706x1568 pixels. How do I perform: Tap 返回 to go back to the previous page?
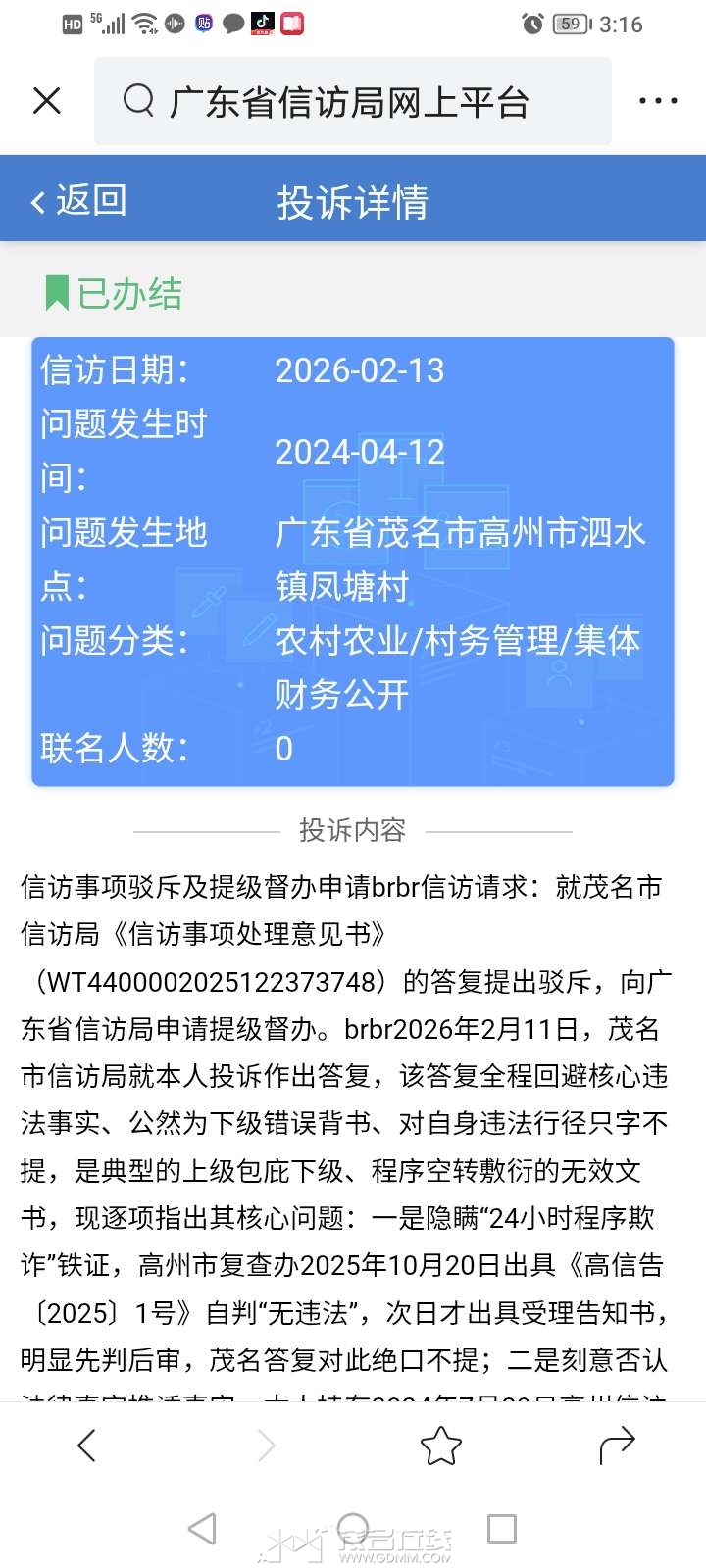(78, 201)
